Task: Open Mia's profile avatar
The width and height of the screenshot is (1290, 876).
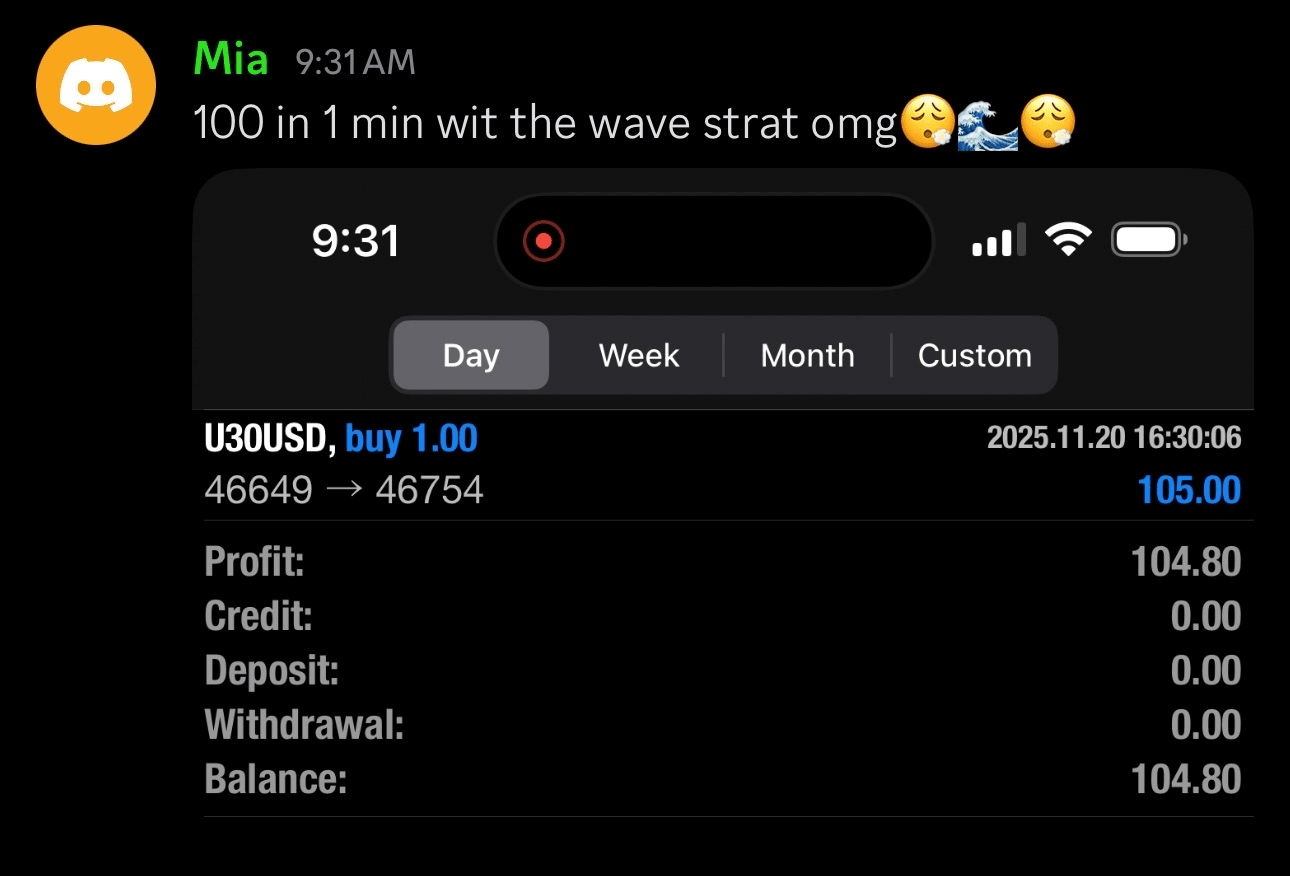Action: point(96,85)
